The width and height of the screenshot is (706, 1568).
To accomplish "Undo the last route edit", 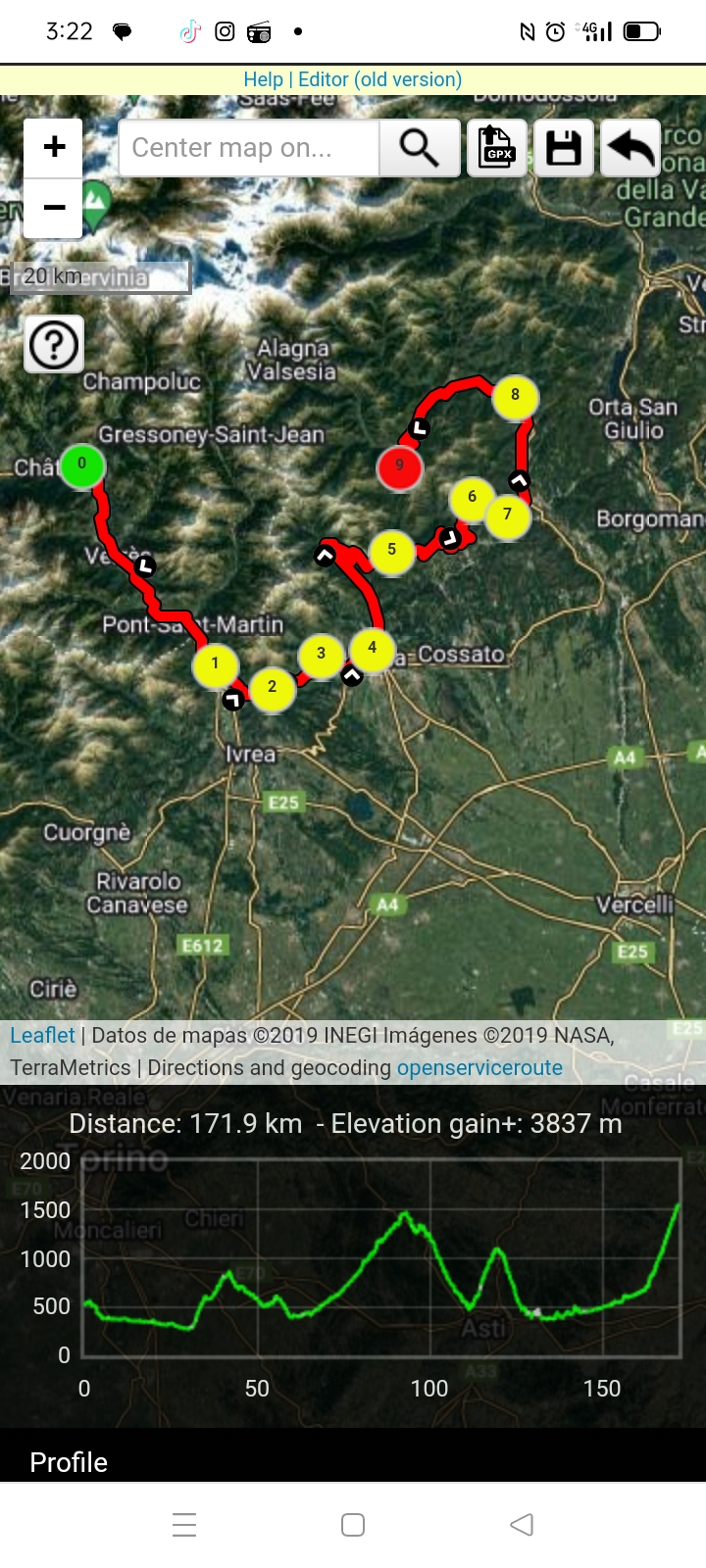I will [630, 148].
